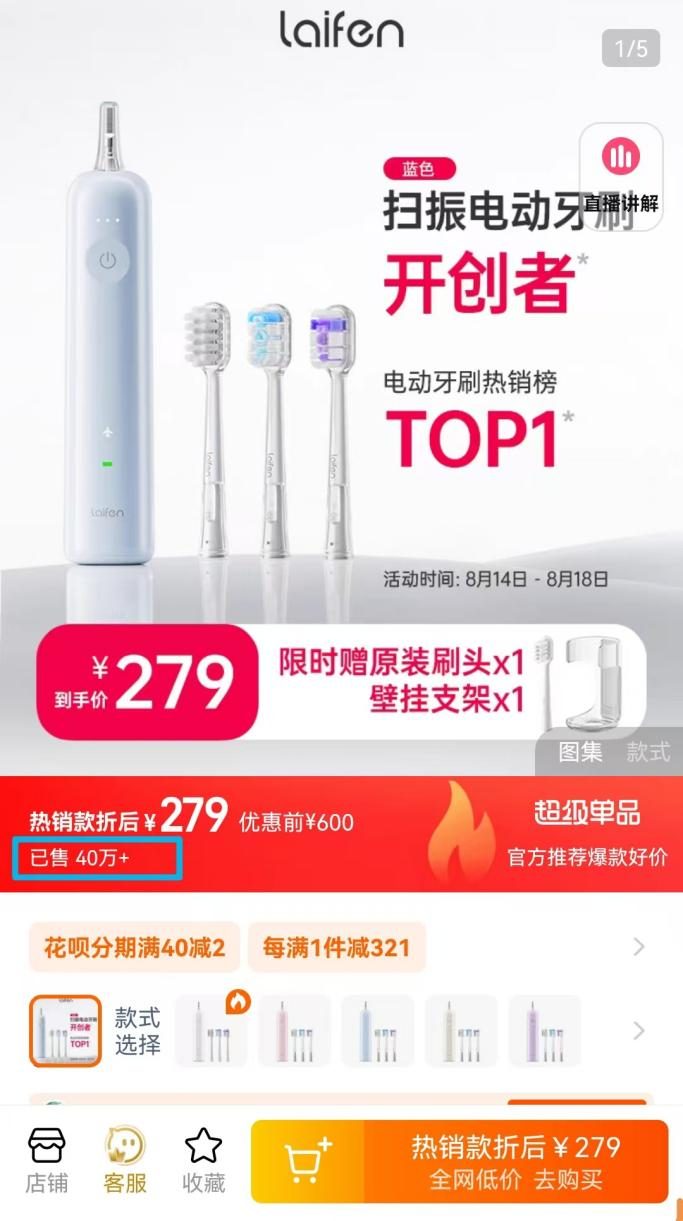
Task: Open the currently selected style thumbnail
Action: (65, 1030)
